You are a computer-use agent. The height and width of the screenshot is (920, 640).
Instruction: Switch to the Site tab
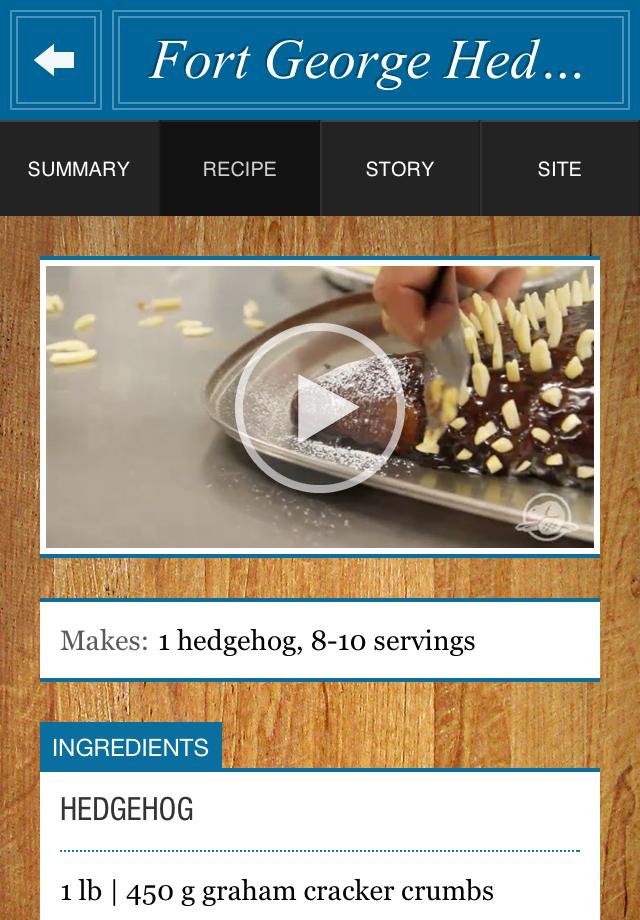coord(559,169)
